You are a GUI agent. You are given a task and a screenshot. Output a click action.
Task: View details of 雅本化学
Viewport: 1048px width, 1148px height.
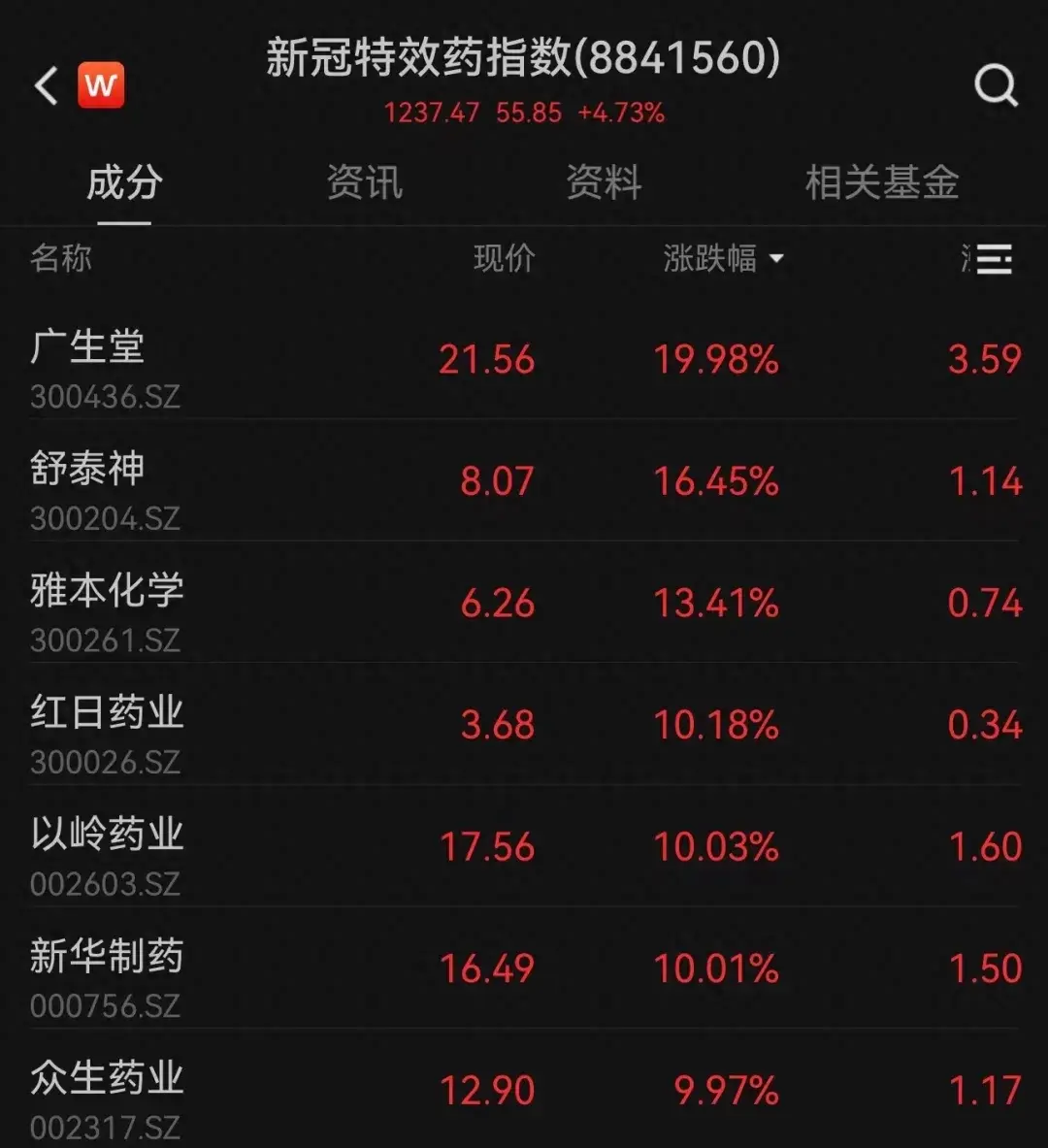(524, 603)
